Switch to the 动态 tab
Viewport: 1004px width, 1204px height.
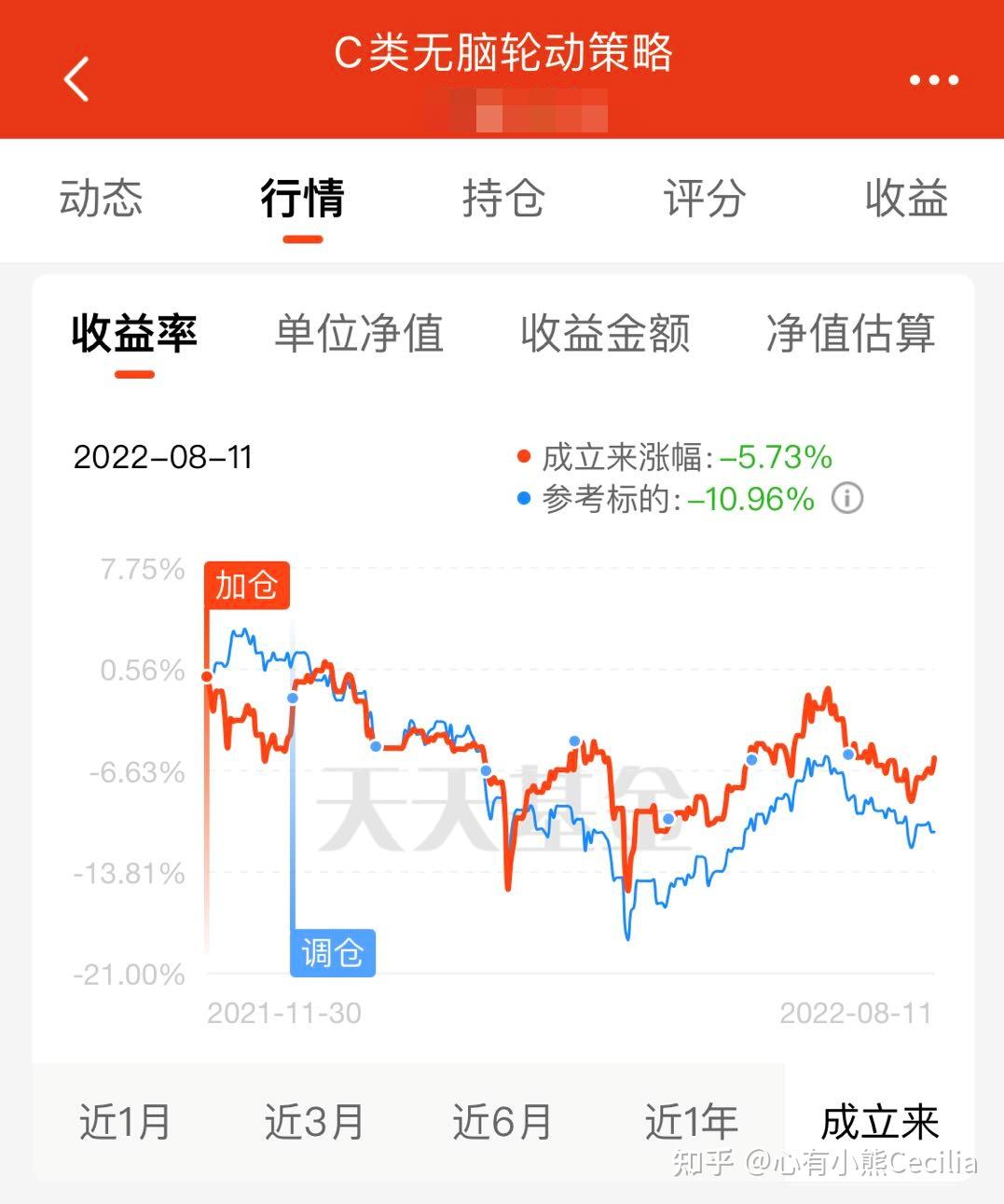pos(101,199)
